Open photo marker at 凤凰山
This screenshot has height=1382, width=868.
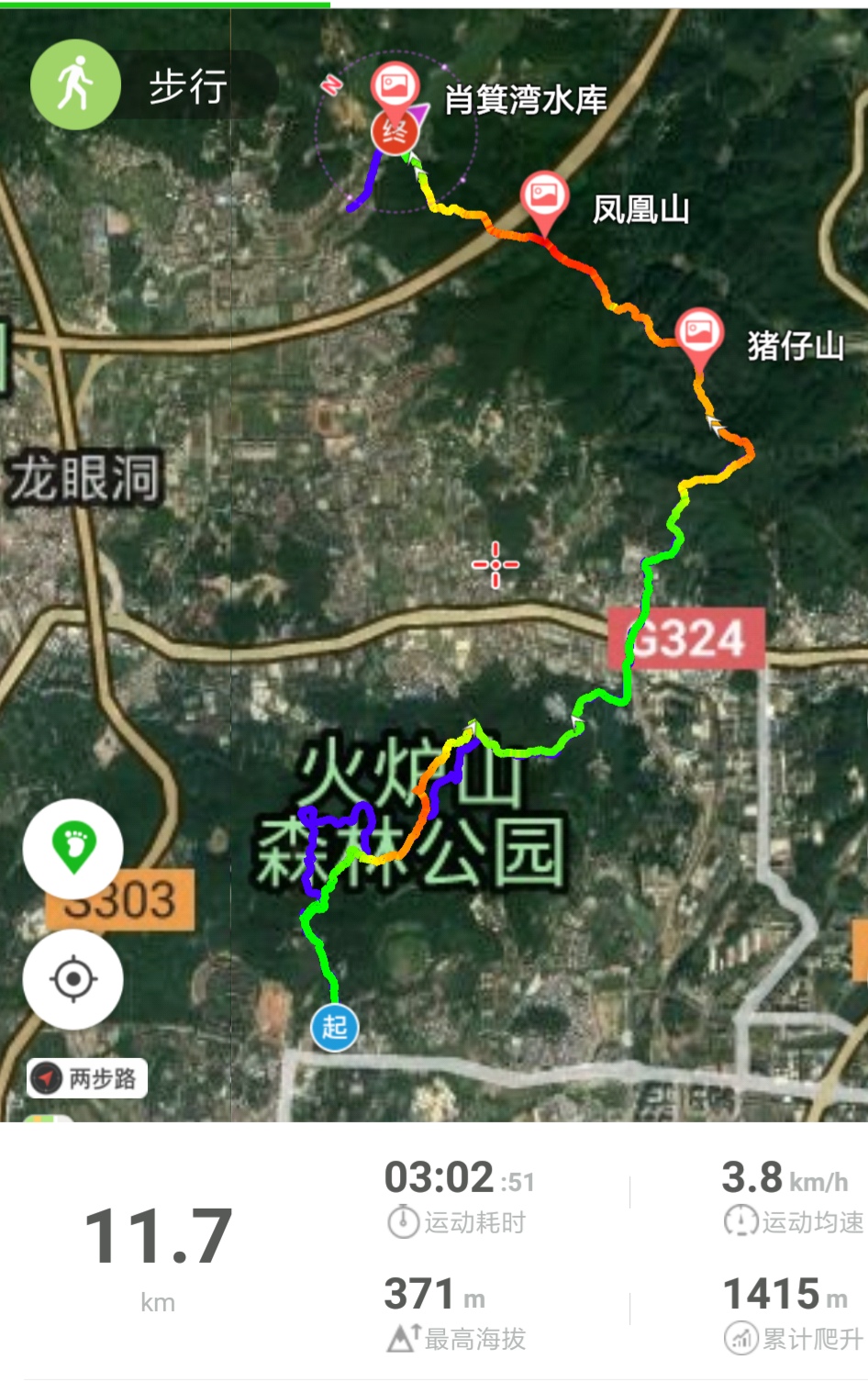[x=544, y=197]
